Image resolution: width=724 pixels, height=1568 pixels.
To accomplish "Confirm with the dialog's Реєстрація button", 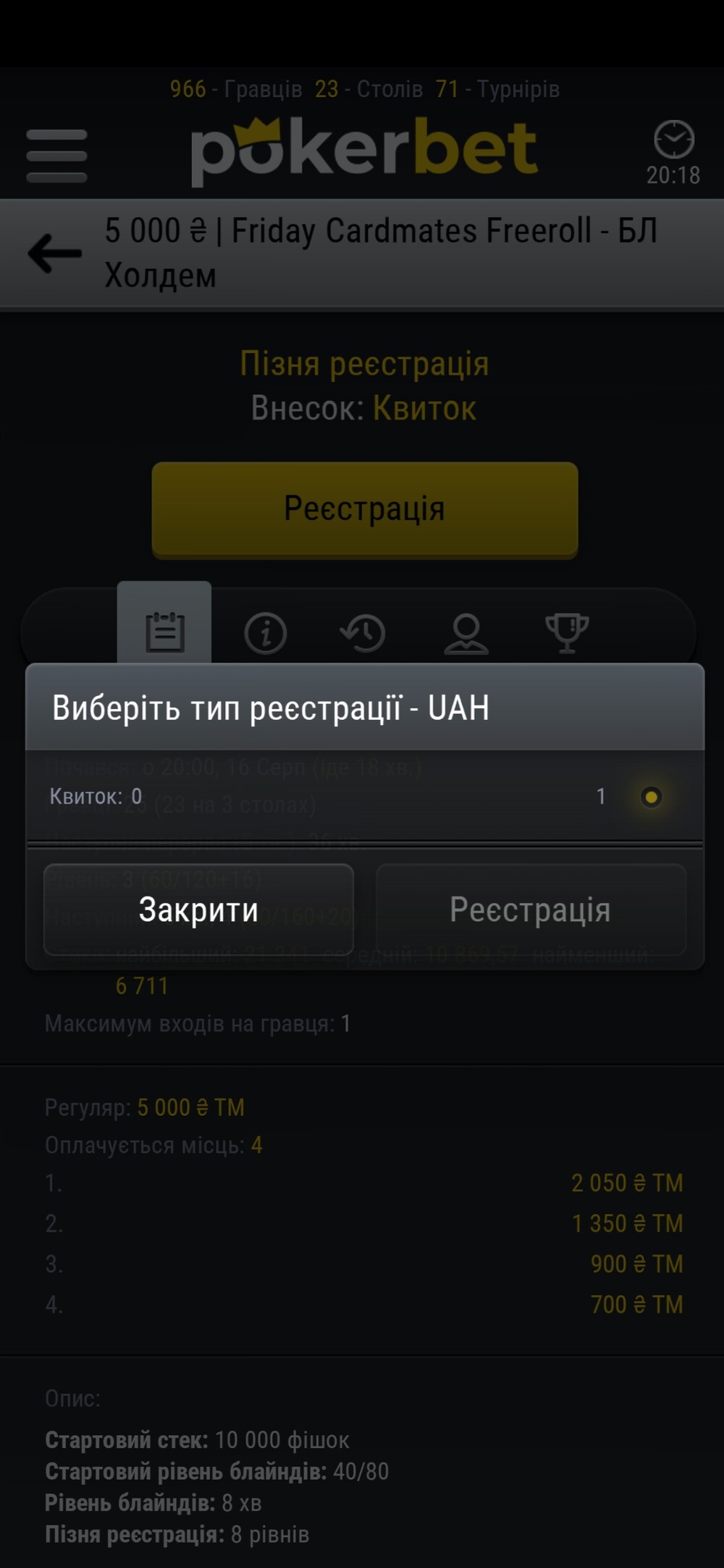I will (531, 910).
